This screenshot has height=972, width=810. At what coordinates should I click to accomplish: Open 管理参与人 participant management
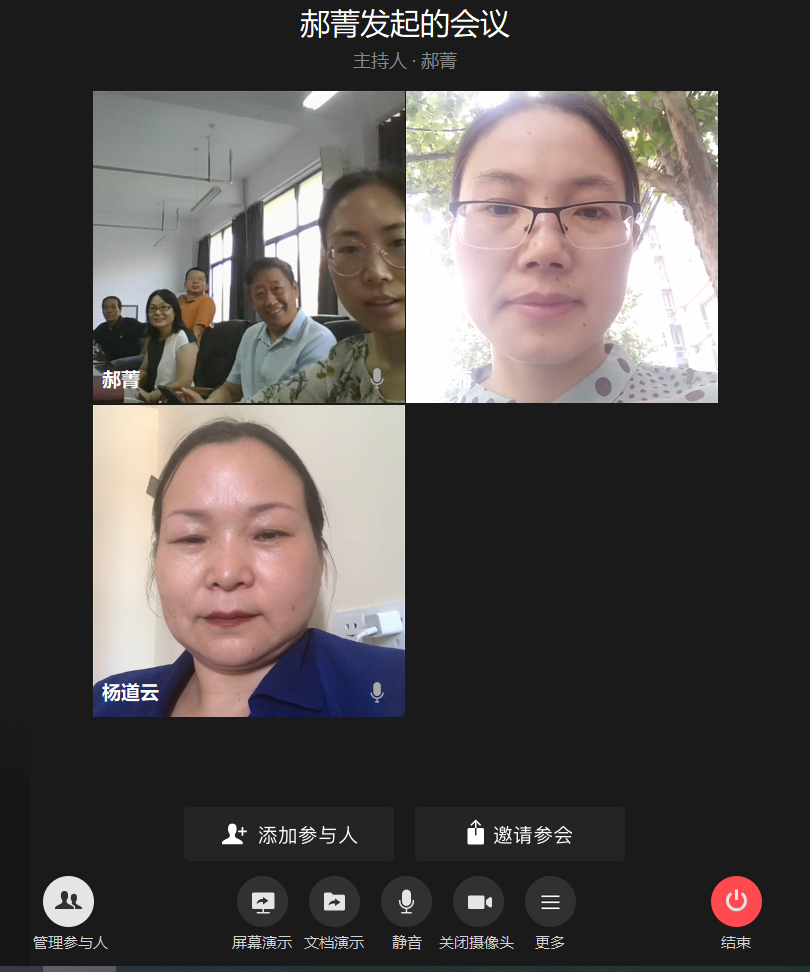tap(69, 901)
